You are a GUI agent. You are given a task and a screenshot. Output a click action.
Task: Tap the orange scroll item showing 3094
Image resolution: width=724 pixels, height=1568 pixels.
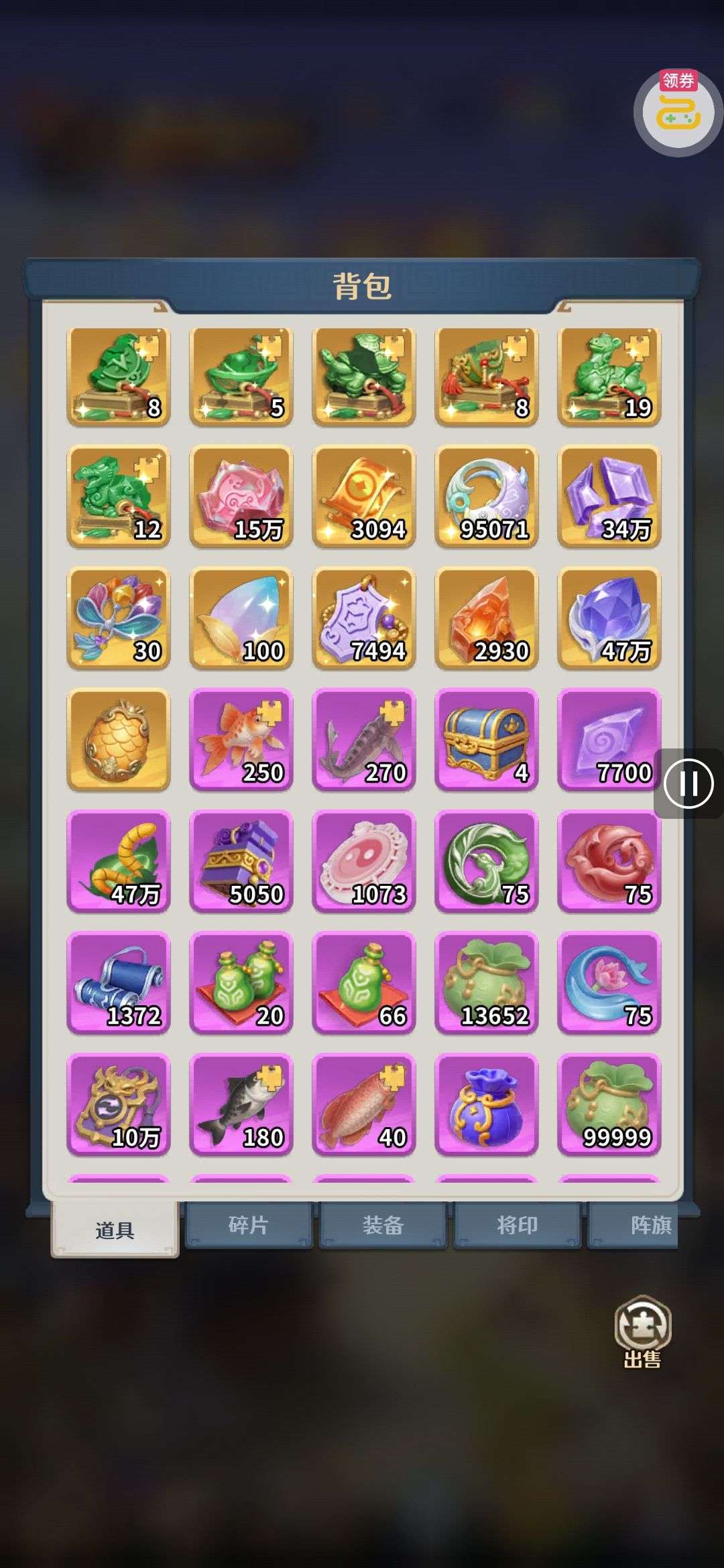click(x=364, y=497)
